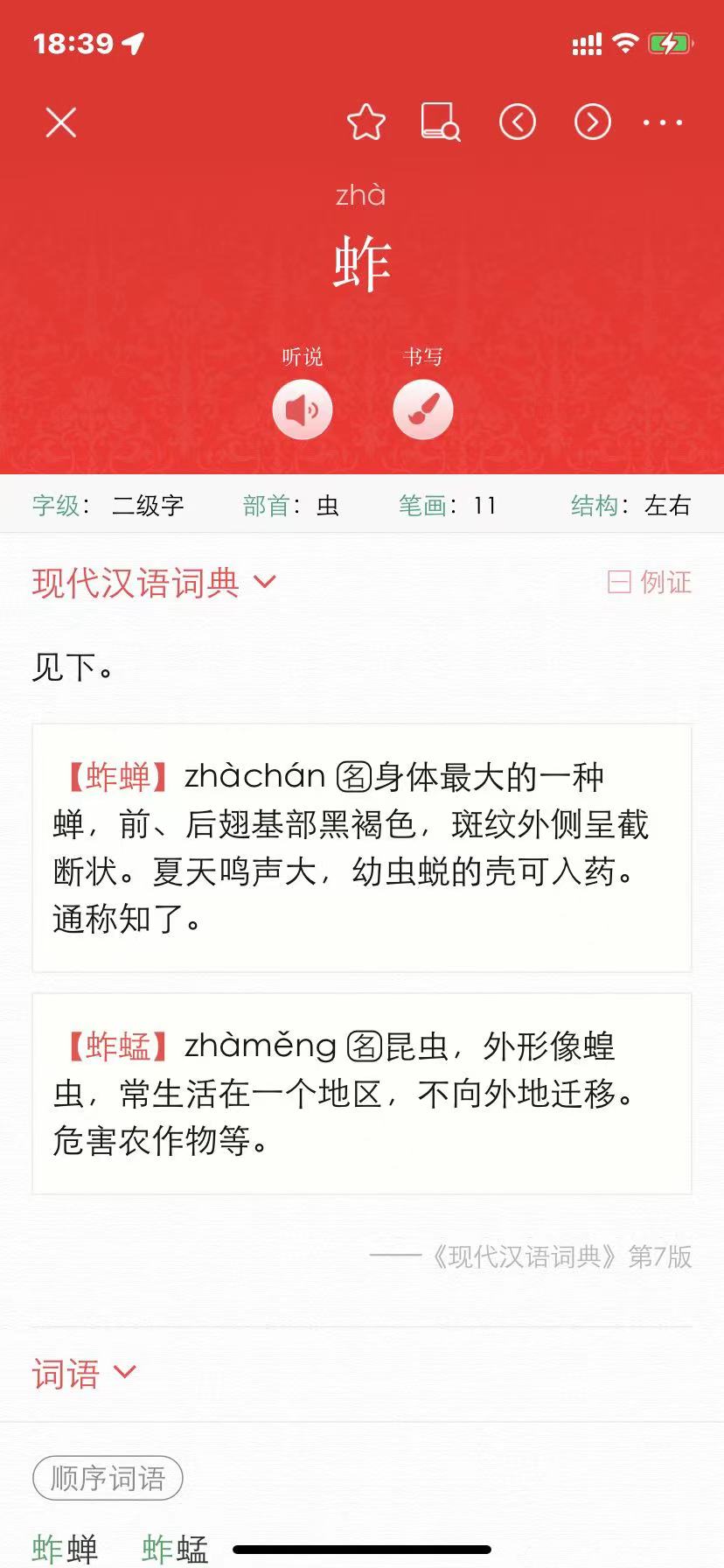The image size is (724, 1568).
Task: Play the pronunciation under 听说
Action: coord(303,409)
